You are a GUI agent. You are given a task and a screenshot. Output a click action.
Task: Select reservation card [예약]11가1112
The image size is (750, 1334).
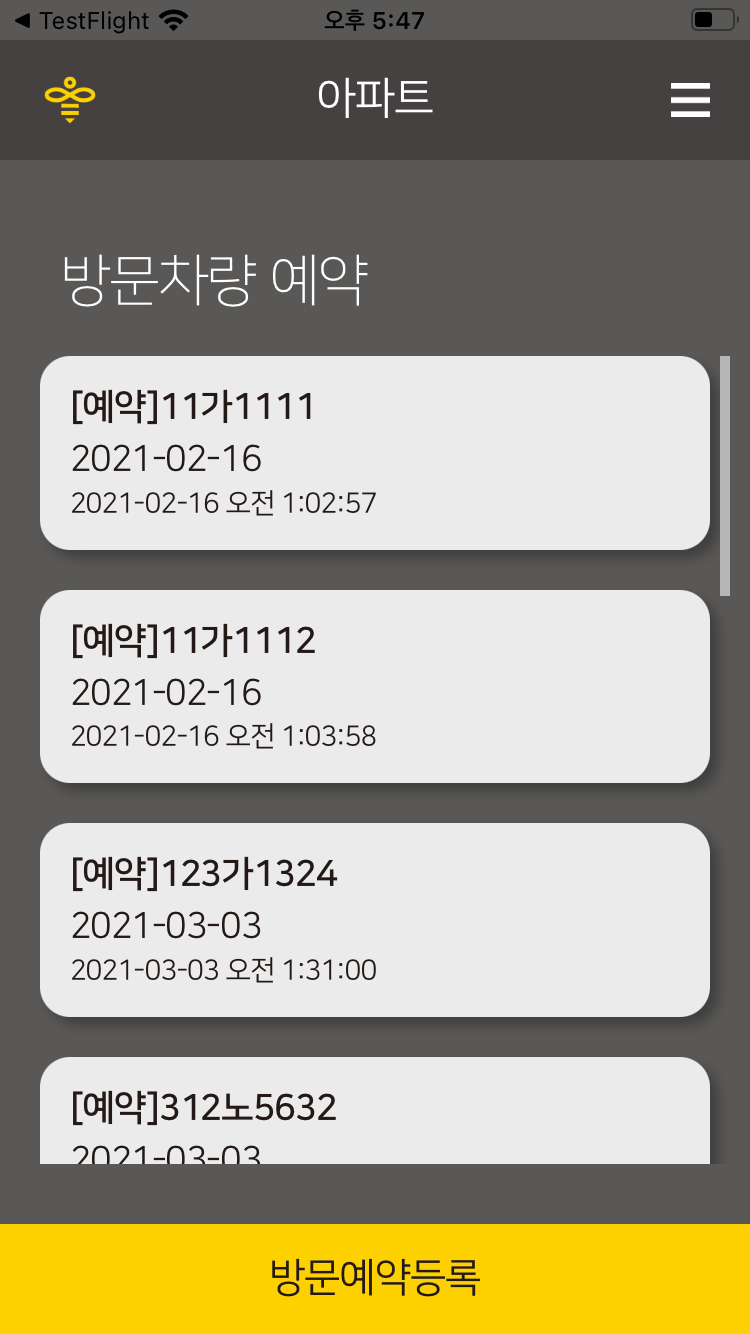pos(375,686)
